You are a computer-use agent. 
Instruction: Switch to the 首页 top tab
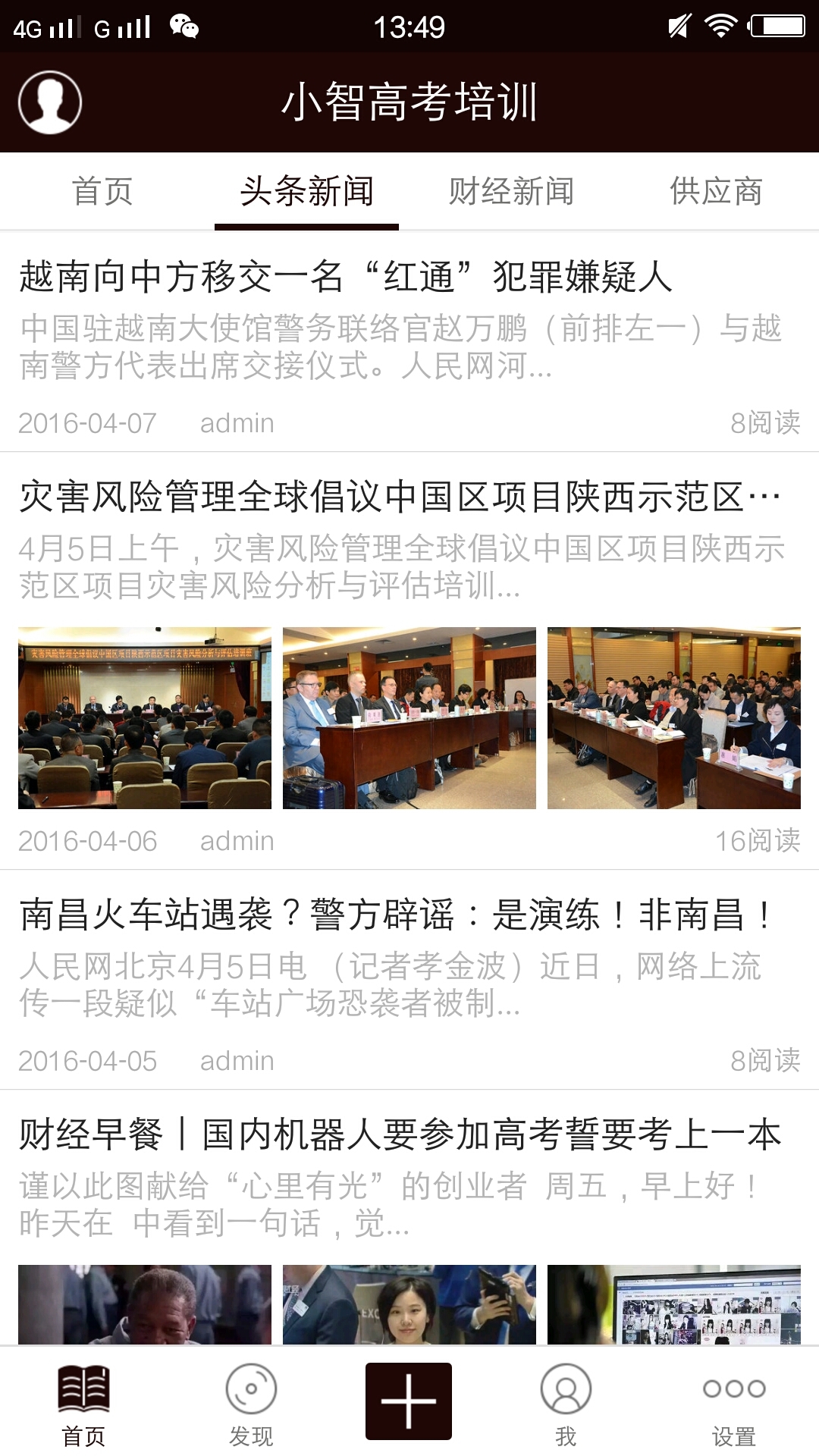coord(102,191)
